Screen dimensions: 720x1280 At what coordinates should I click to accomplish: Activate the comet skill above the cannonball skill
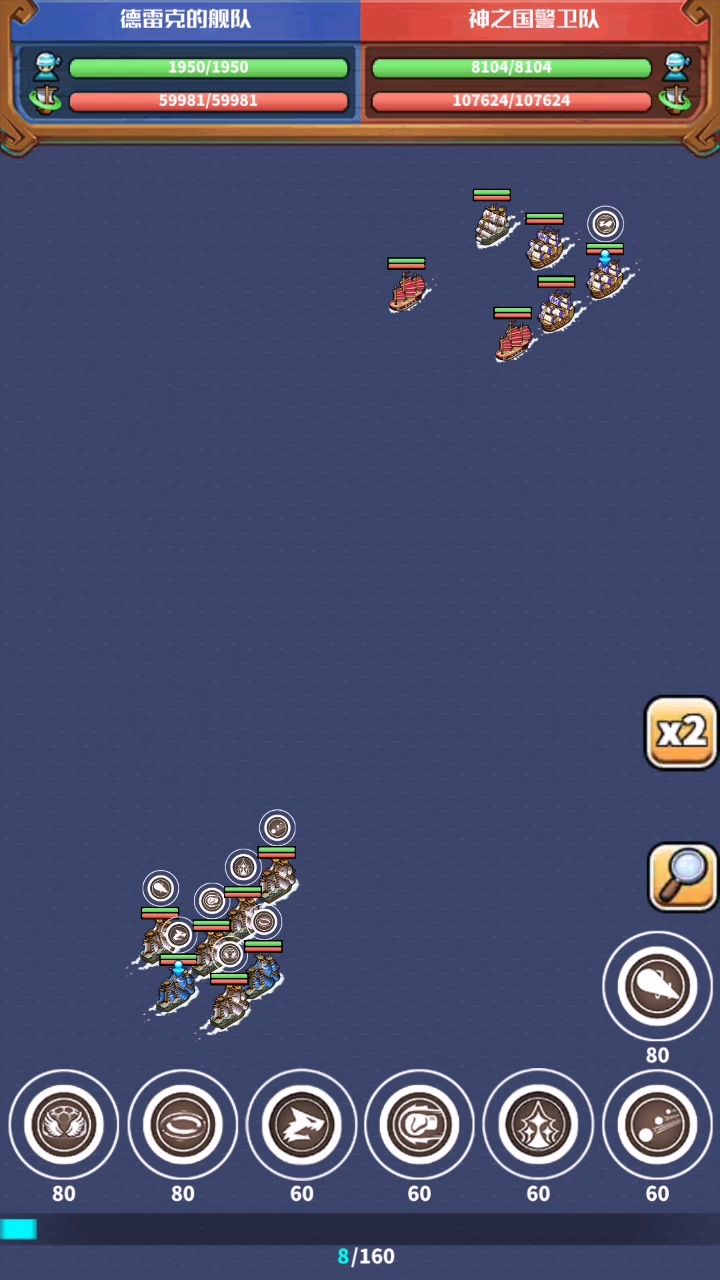coord(657,987)
